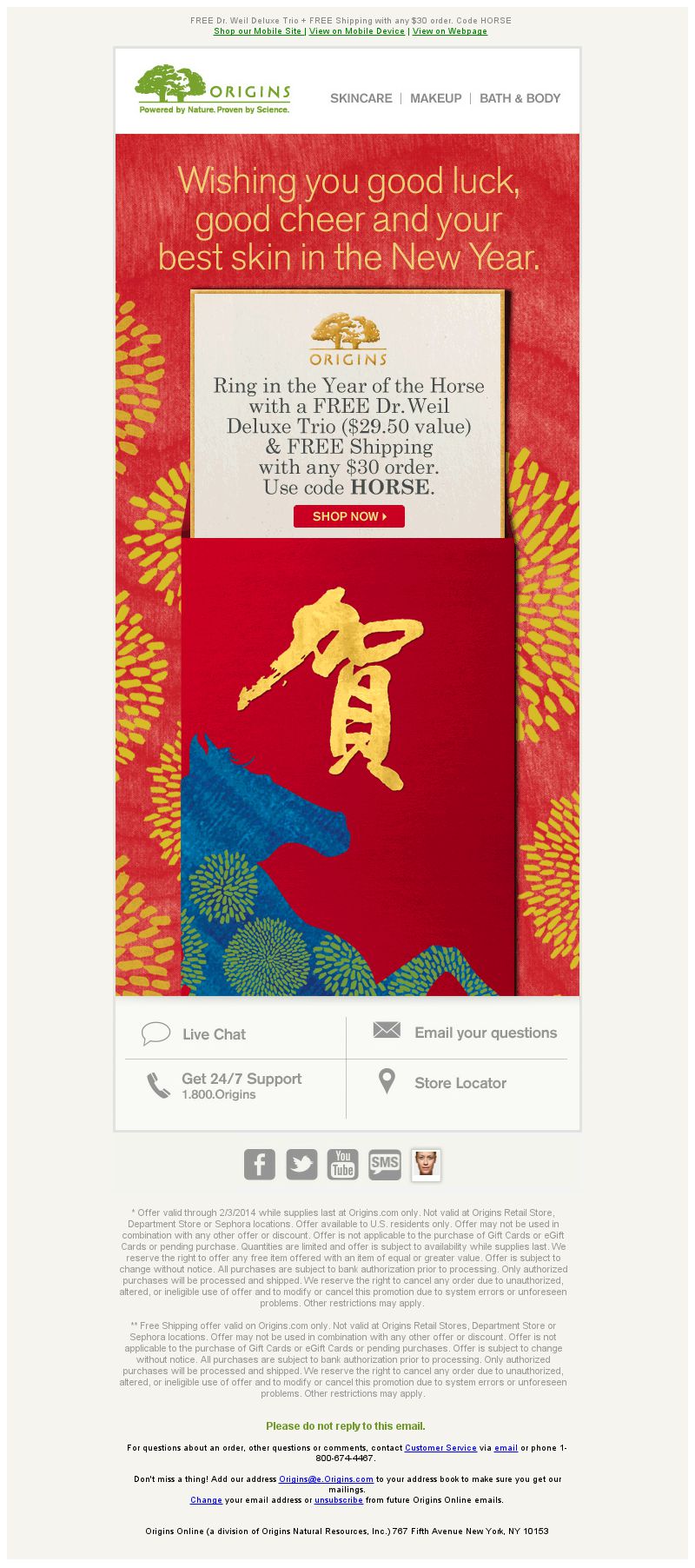Go to the Makeup section
This screenshot has height=1568, width=695.
(x=435, y=98)
